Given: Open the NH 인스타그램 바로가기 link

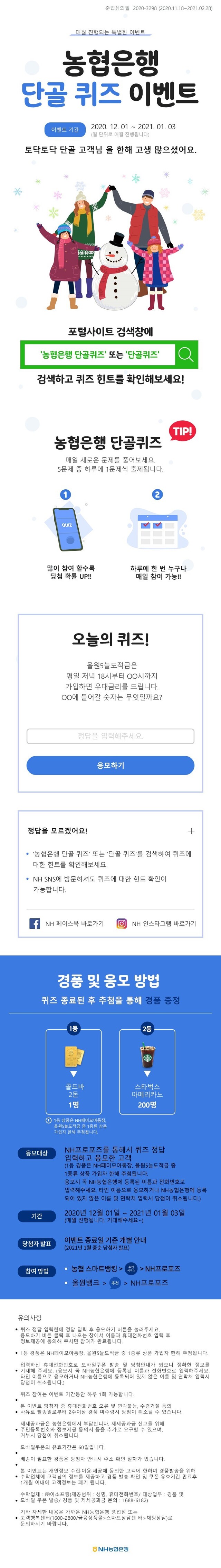Looking at the screenshot, I should click(156, 923).
